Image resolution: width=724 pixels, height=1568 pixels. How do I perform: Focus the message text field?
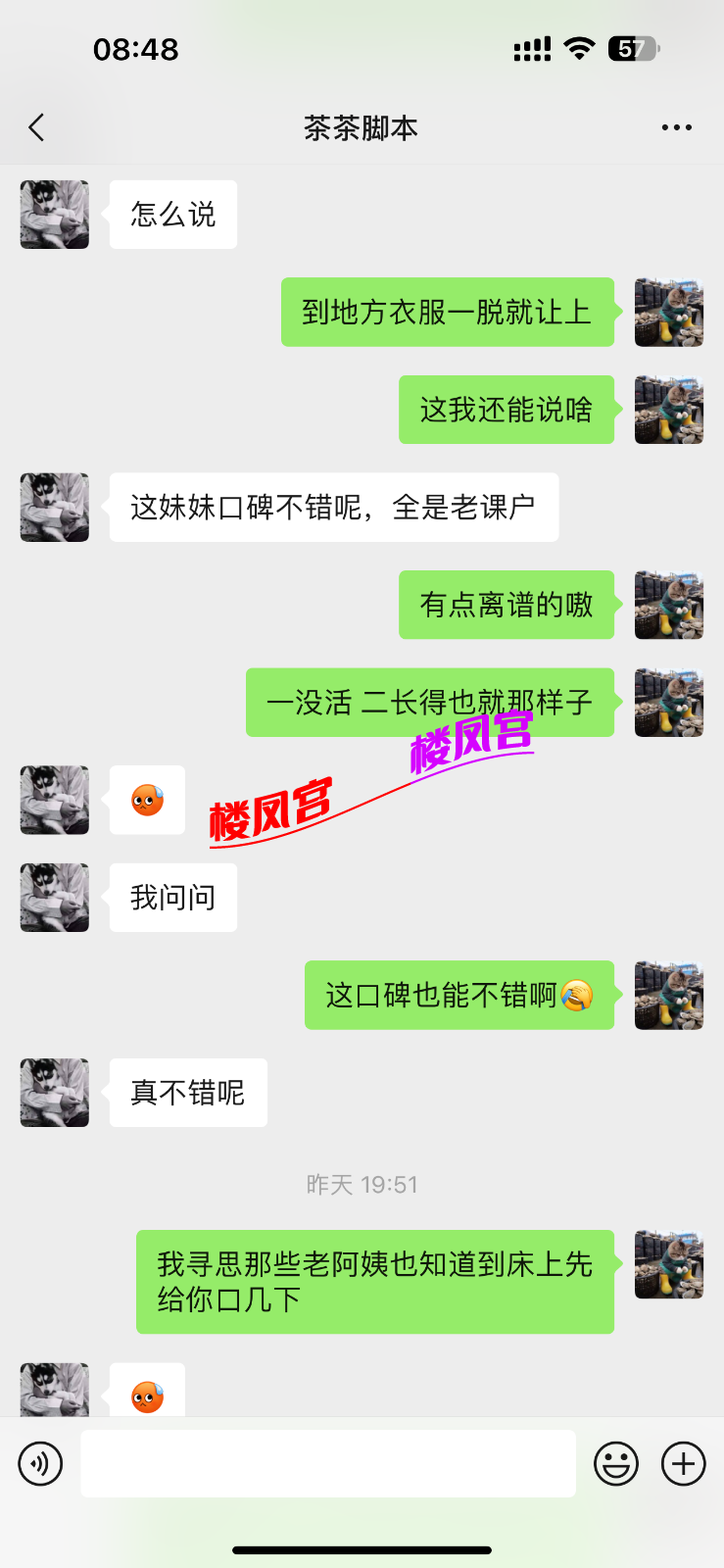pos(327,1463)
